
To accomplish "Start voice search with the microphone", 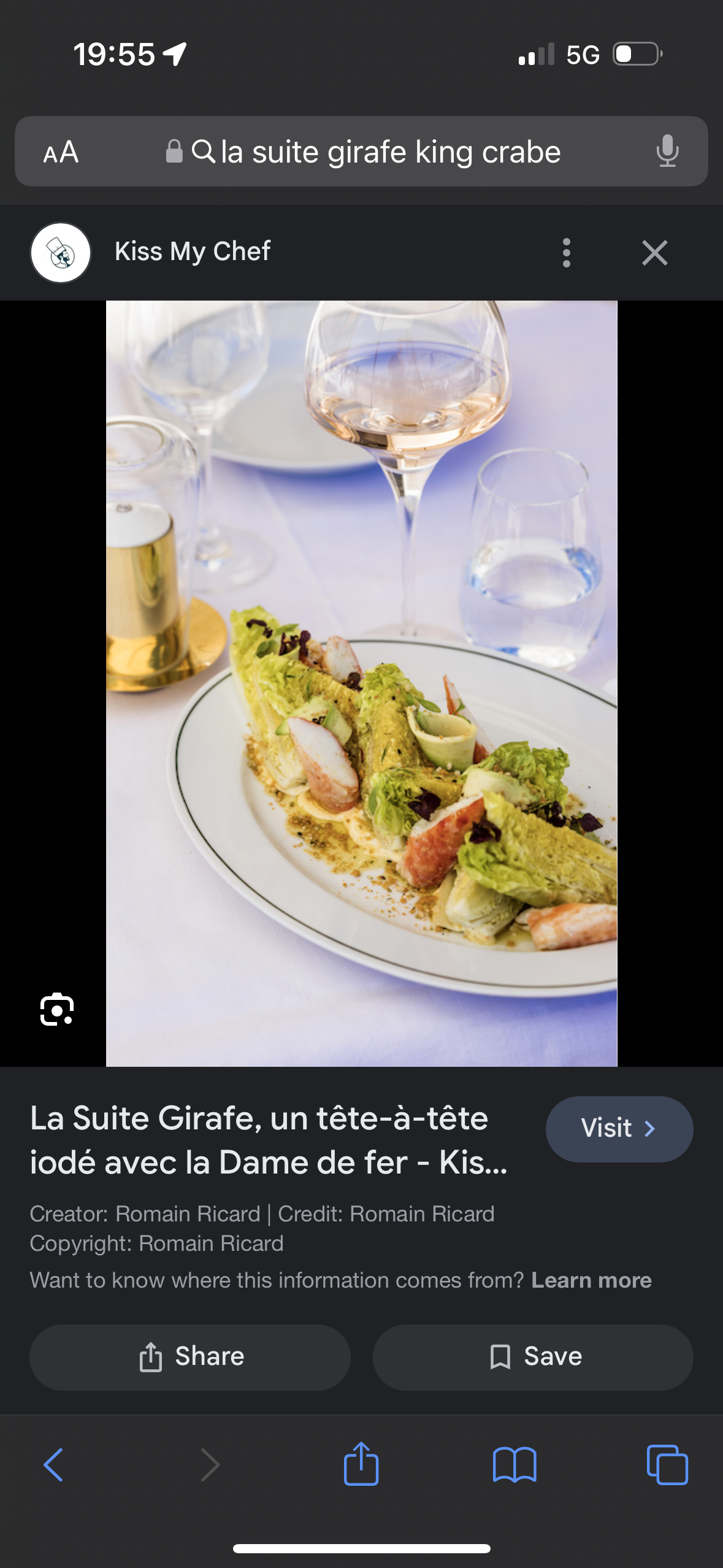I will tap(667, 152).
